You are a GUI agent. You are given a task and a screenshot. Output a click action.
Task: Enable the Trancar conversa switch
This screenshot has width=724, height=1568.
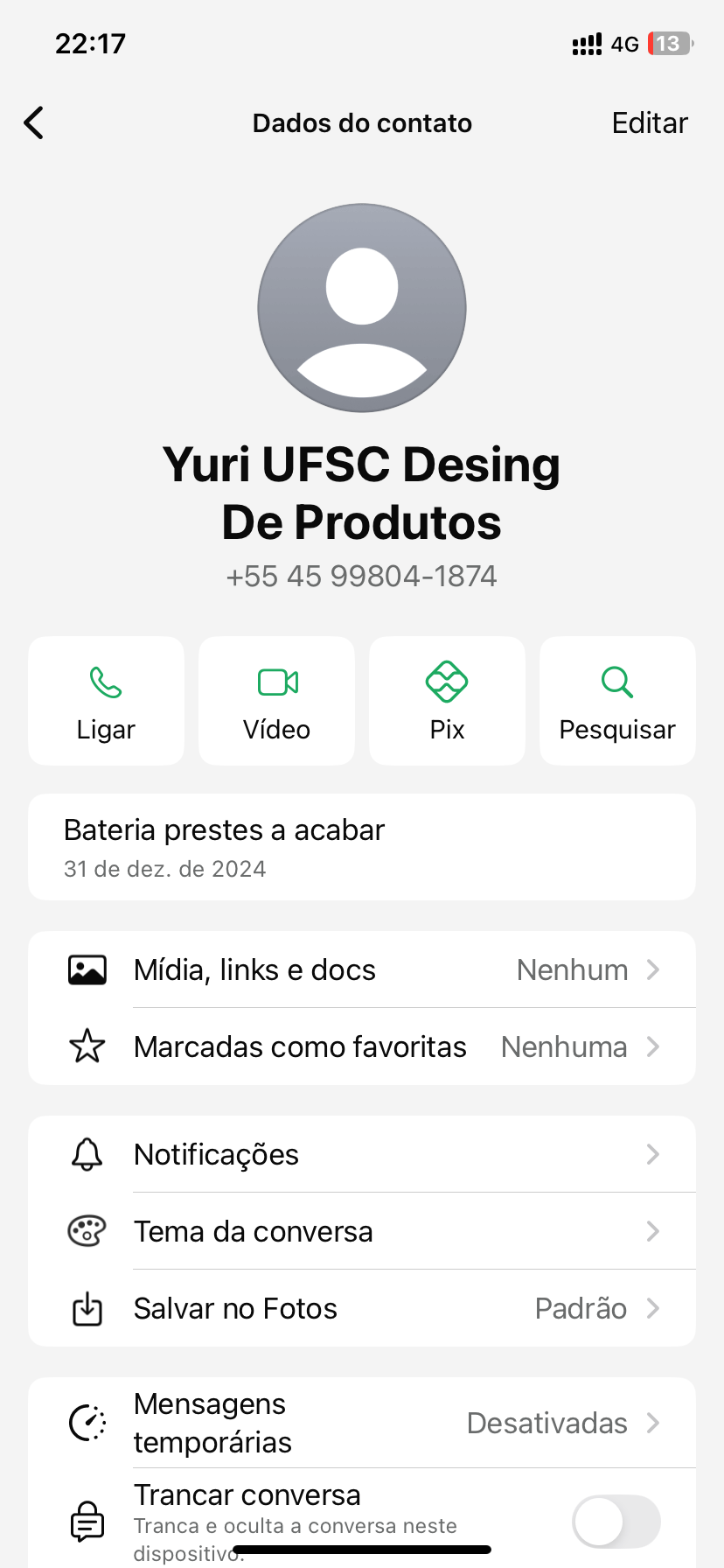(x=616, y=1522)
